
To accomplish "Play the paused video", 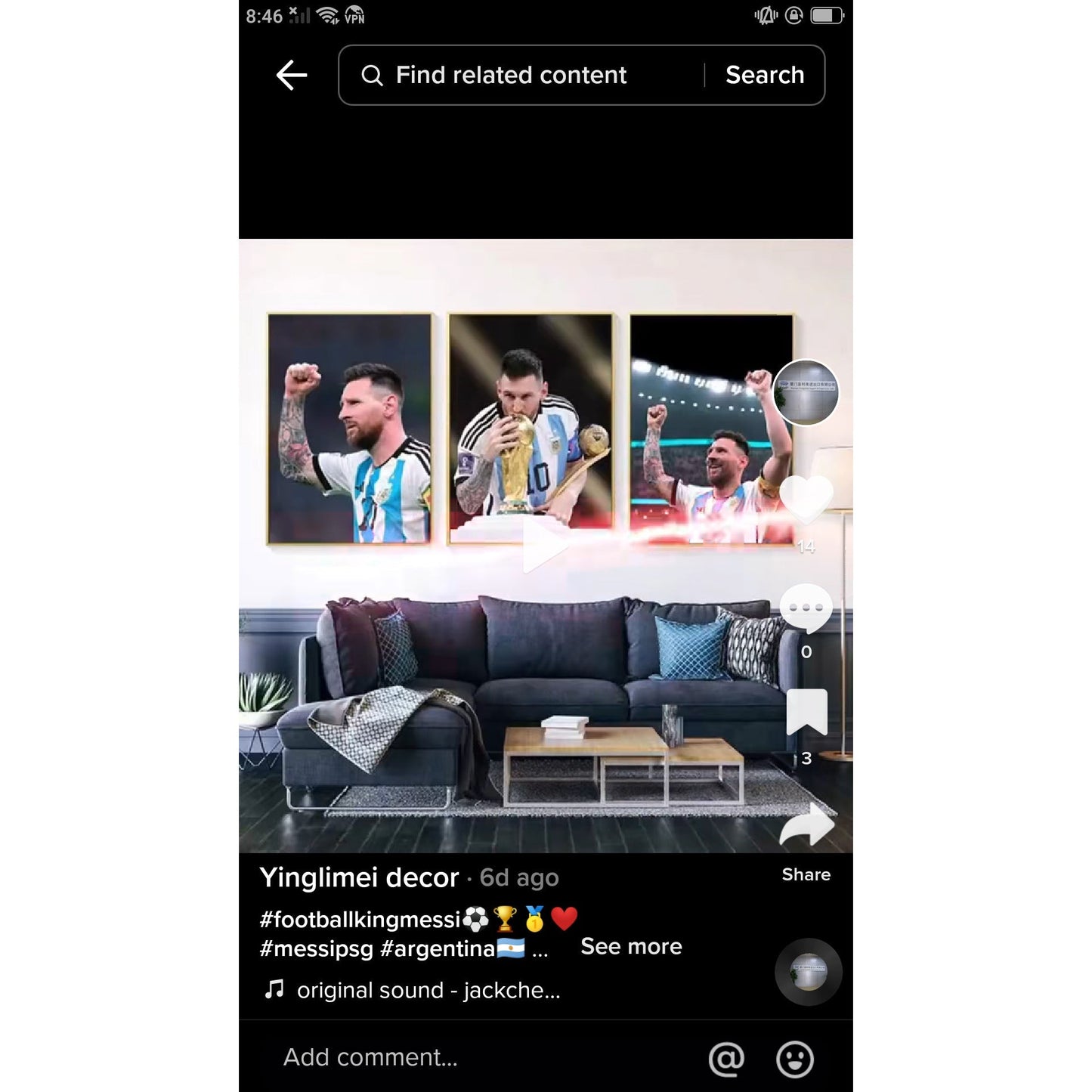I will click(546, 546).
